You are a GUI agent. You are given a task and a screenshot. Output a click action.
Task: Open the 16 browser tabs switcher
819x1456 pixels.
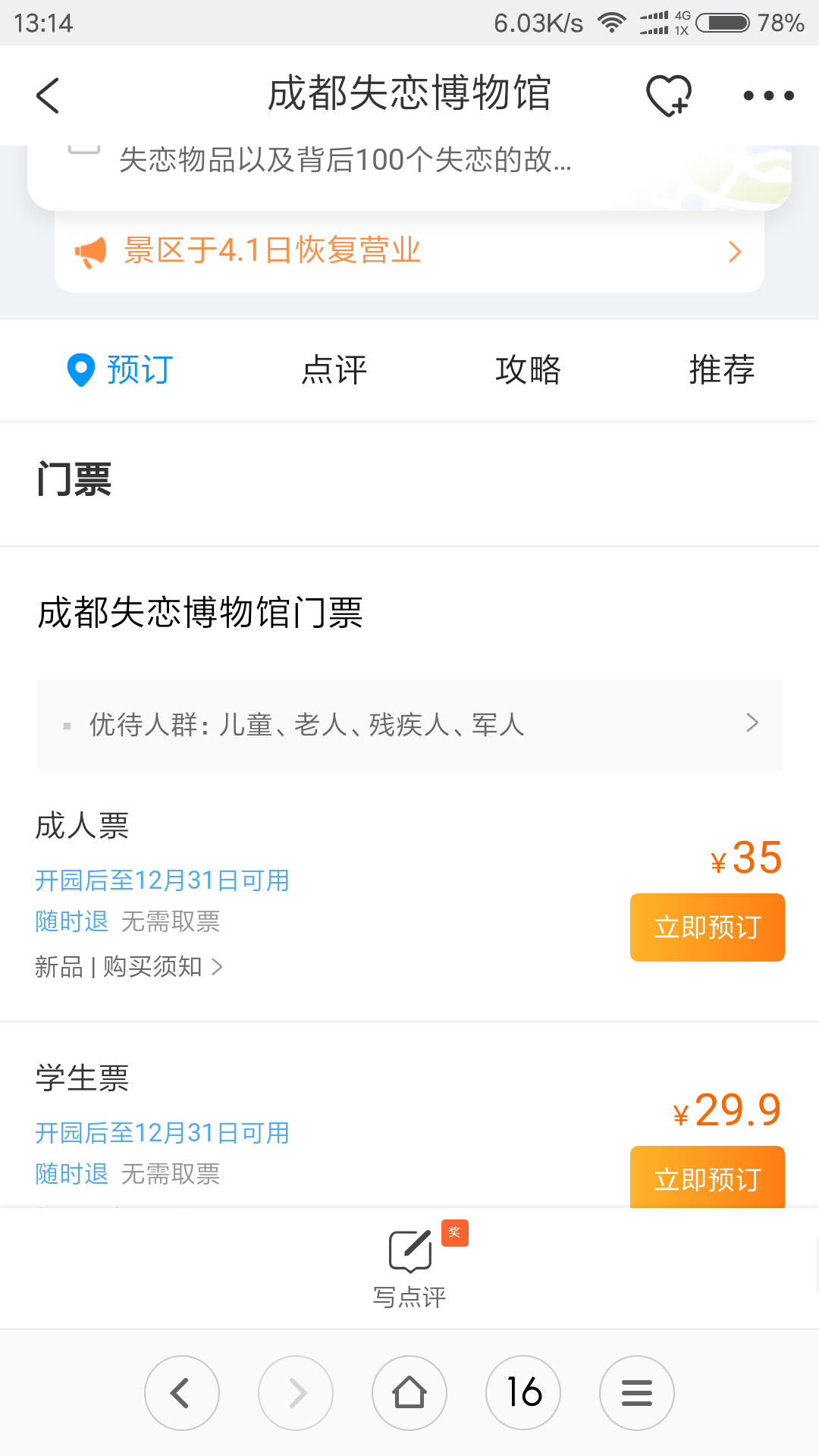[523, 1393]
